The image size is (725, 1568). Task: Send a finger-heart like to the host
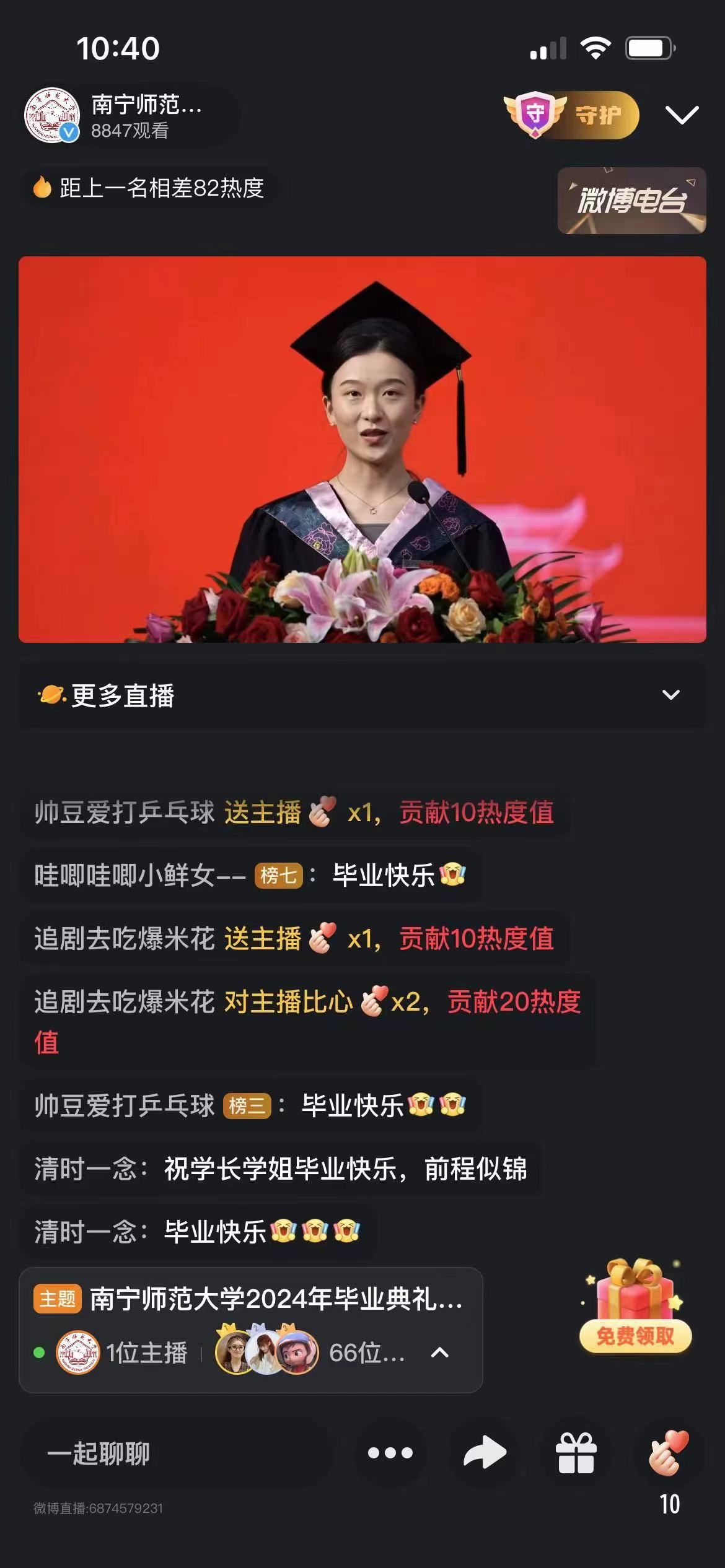coord(669,1453)
